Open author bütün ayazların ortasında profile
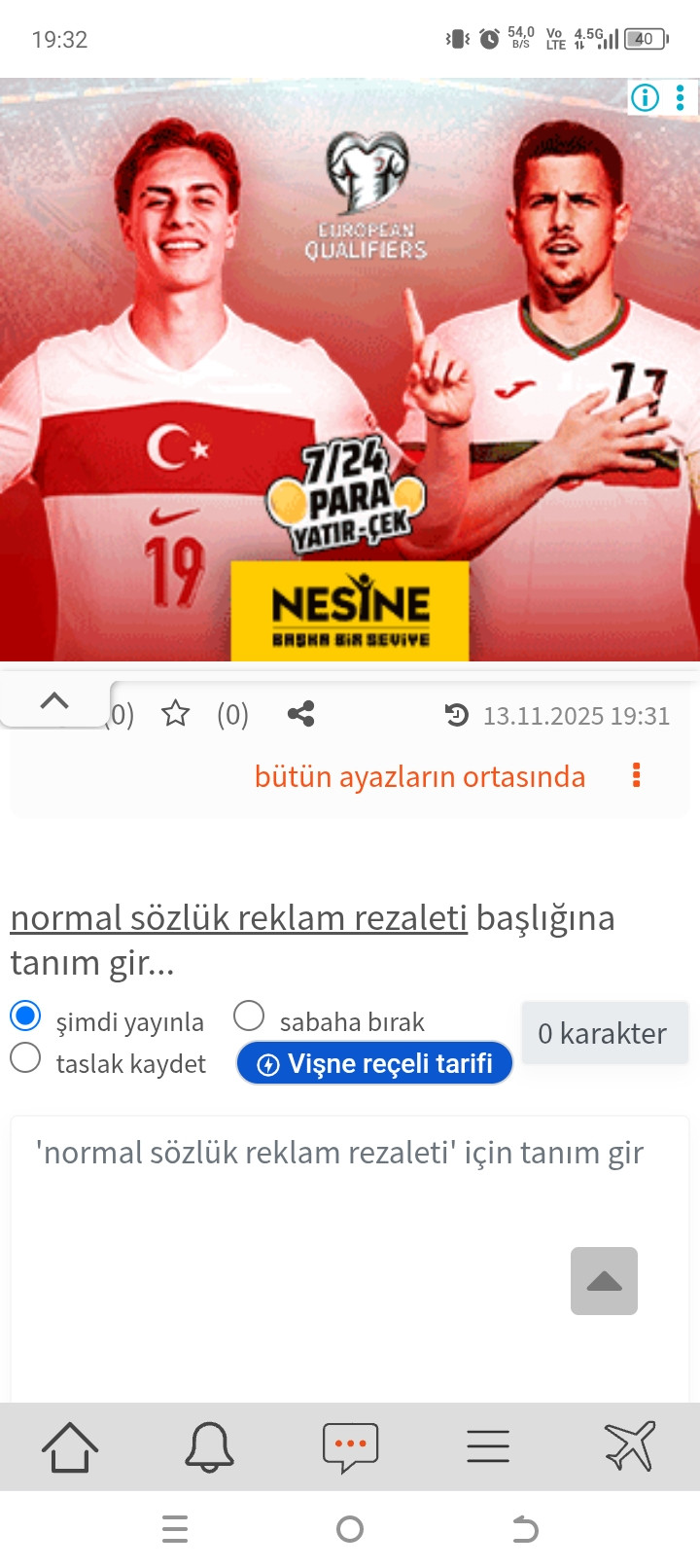Screen dimensions: 700x1568 [x=420, y=777]
